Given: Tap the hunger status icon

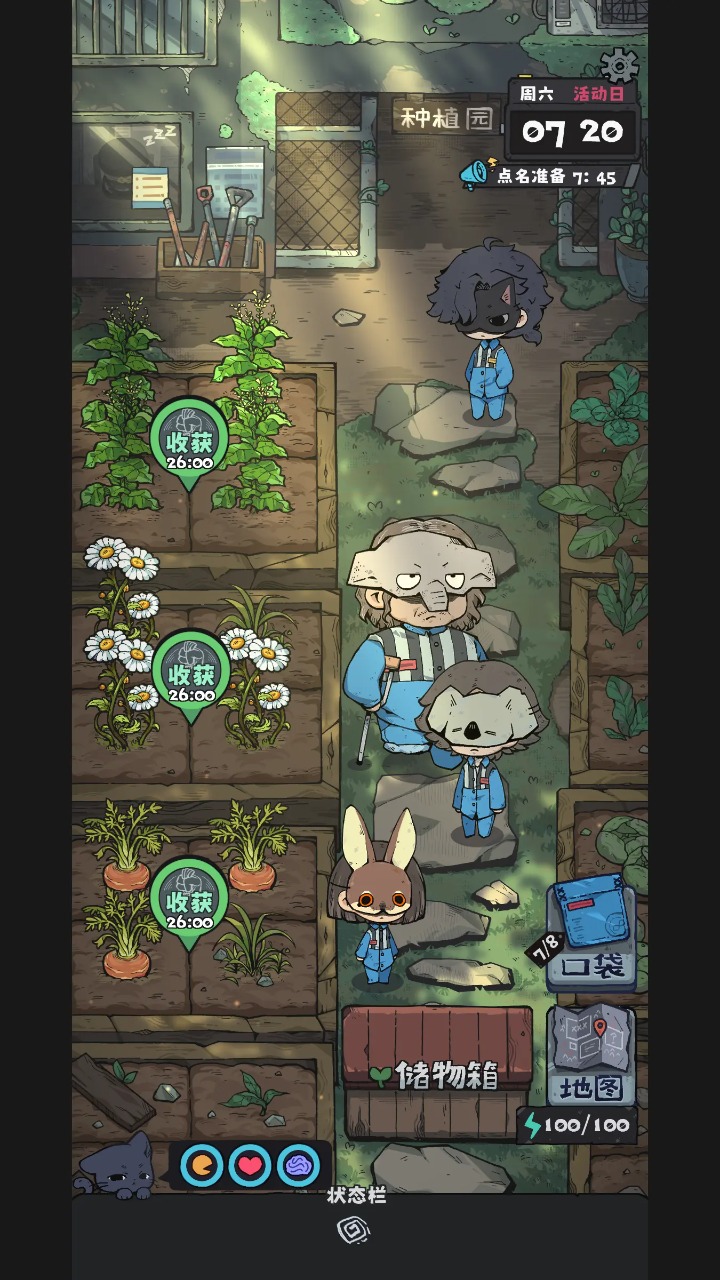Looking at the screenshot, I should [x=202, y=1165].
